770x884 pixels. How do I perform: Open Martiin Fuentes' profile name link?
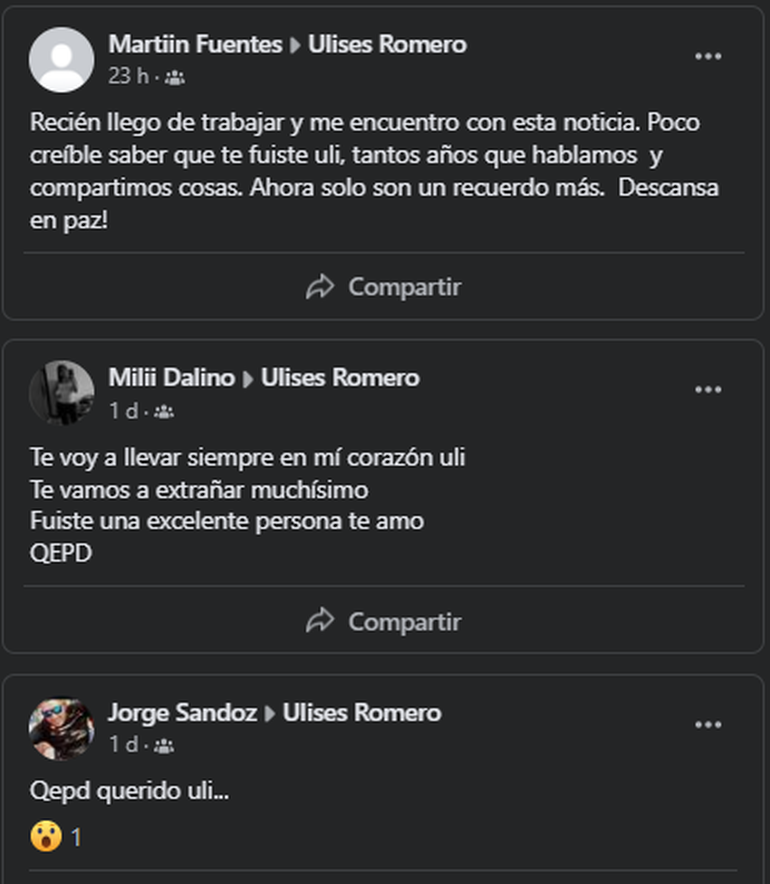[x=195, y=44]
